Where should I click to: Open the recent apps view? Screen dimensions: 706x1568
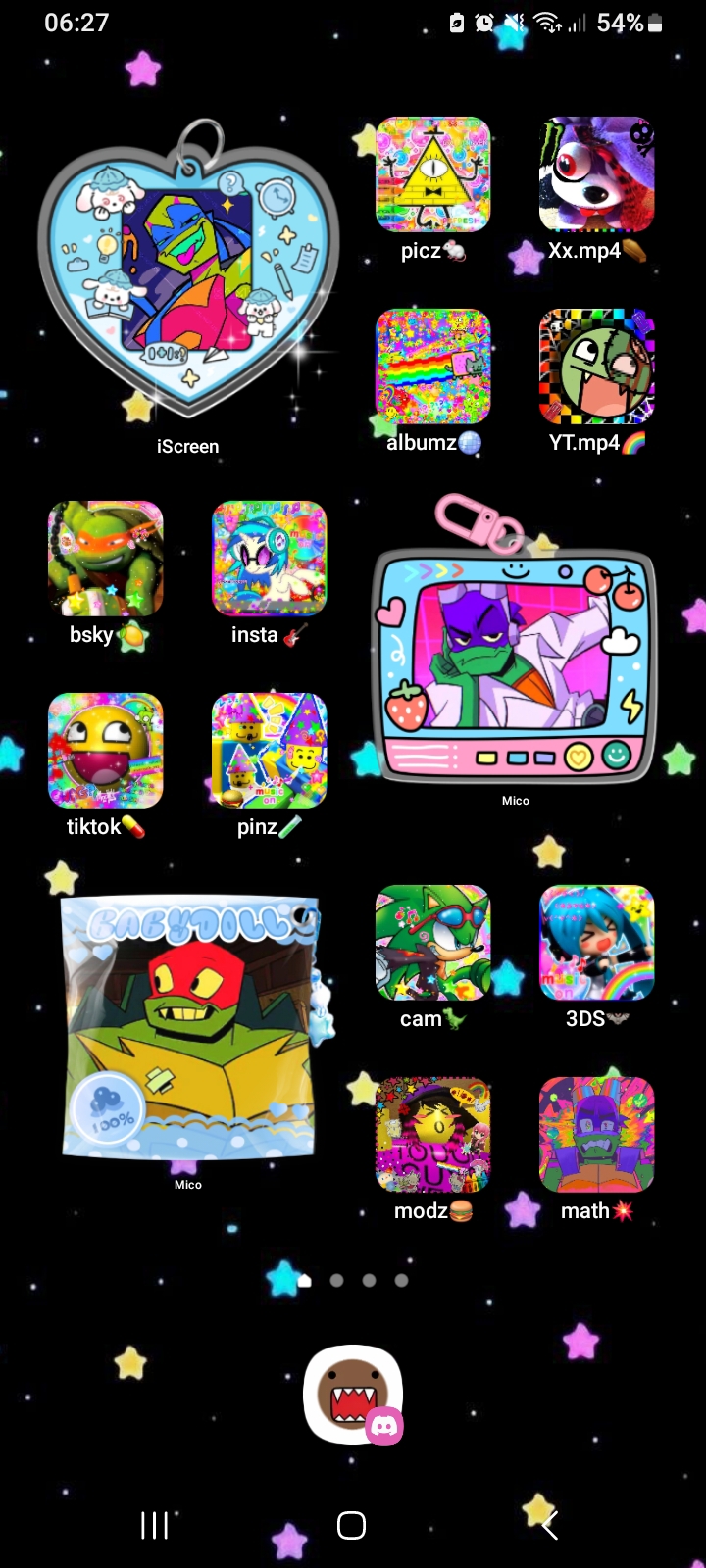pos(154,1525)
